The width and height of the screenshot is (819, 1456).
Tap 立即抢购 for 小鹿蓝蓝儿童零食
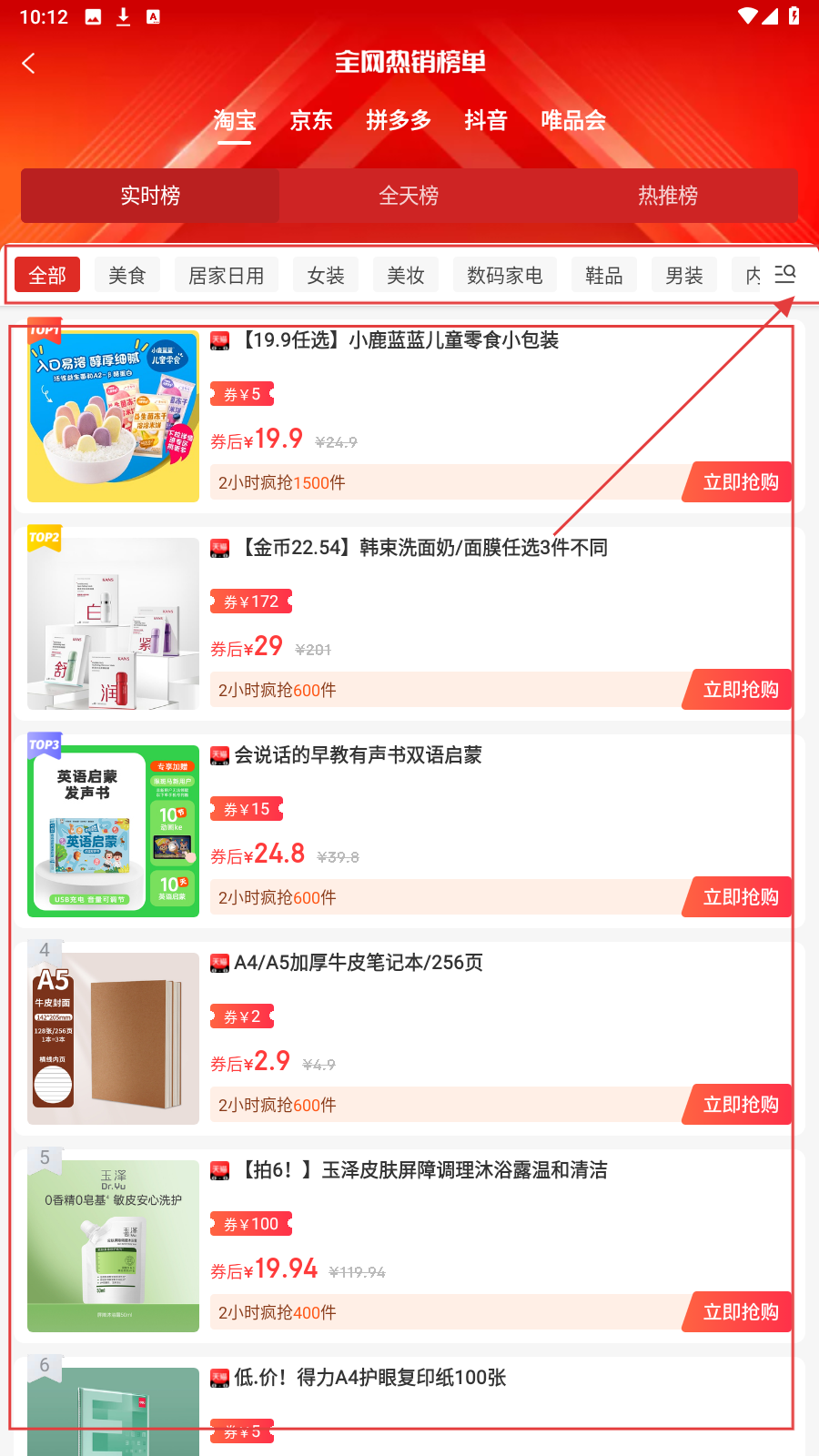click(x=740, y=482)
